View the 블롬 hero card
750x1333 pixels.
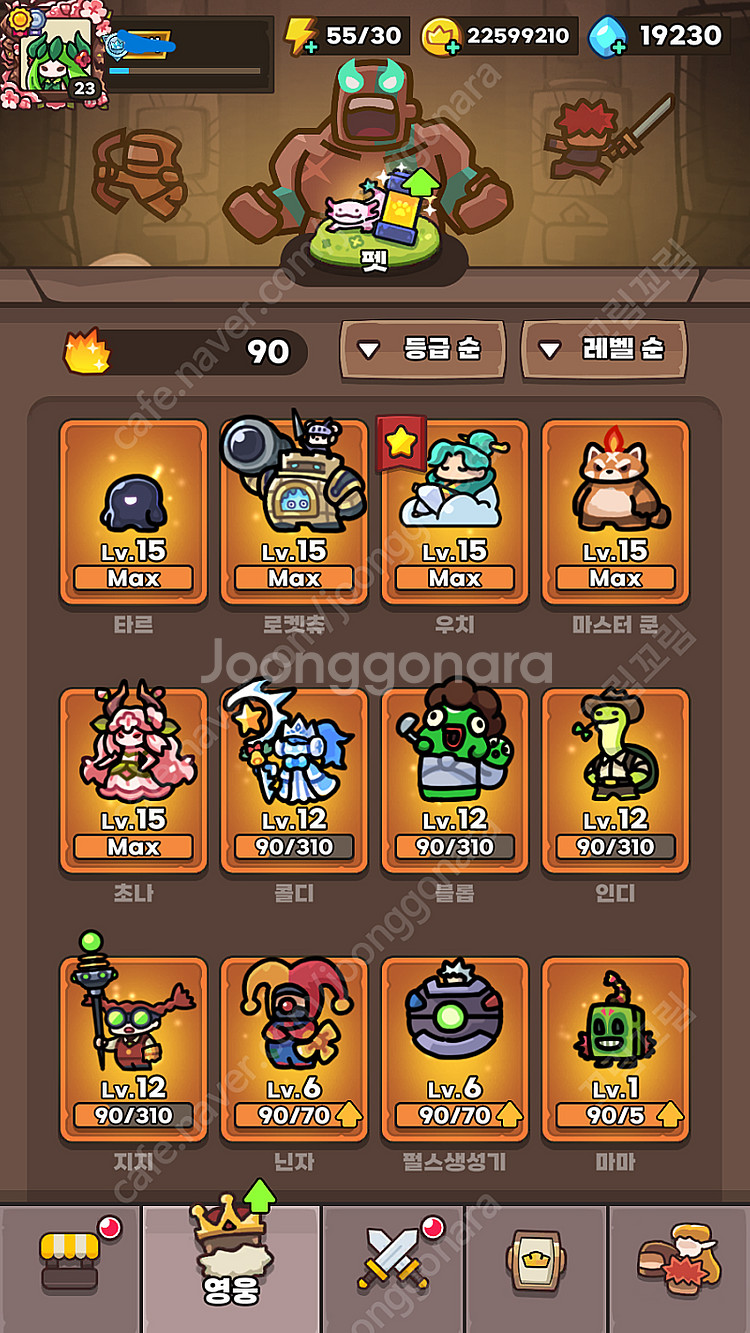tap(455, 780)
